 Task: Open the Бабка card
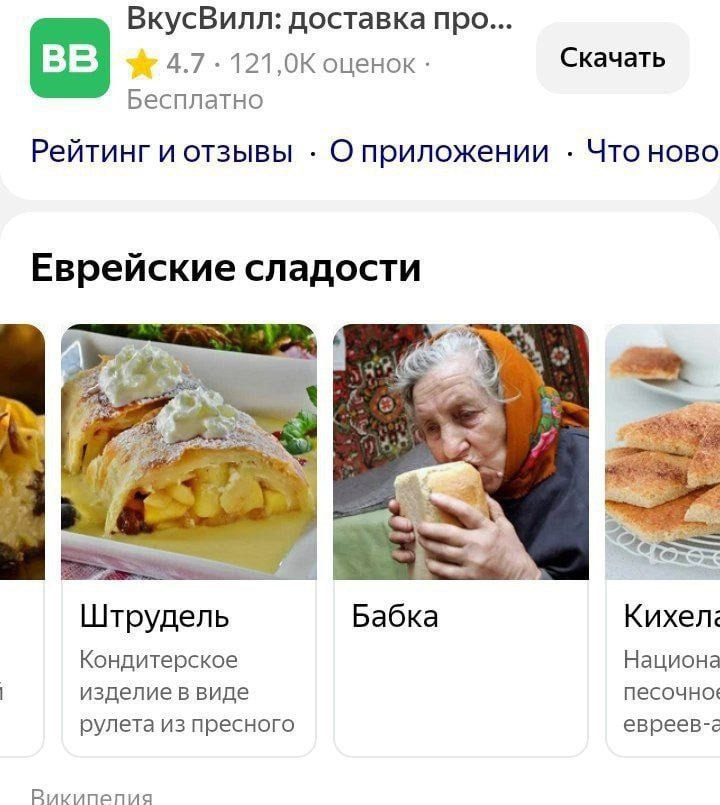[460, 540]
